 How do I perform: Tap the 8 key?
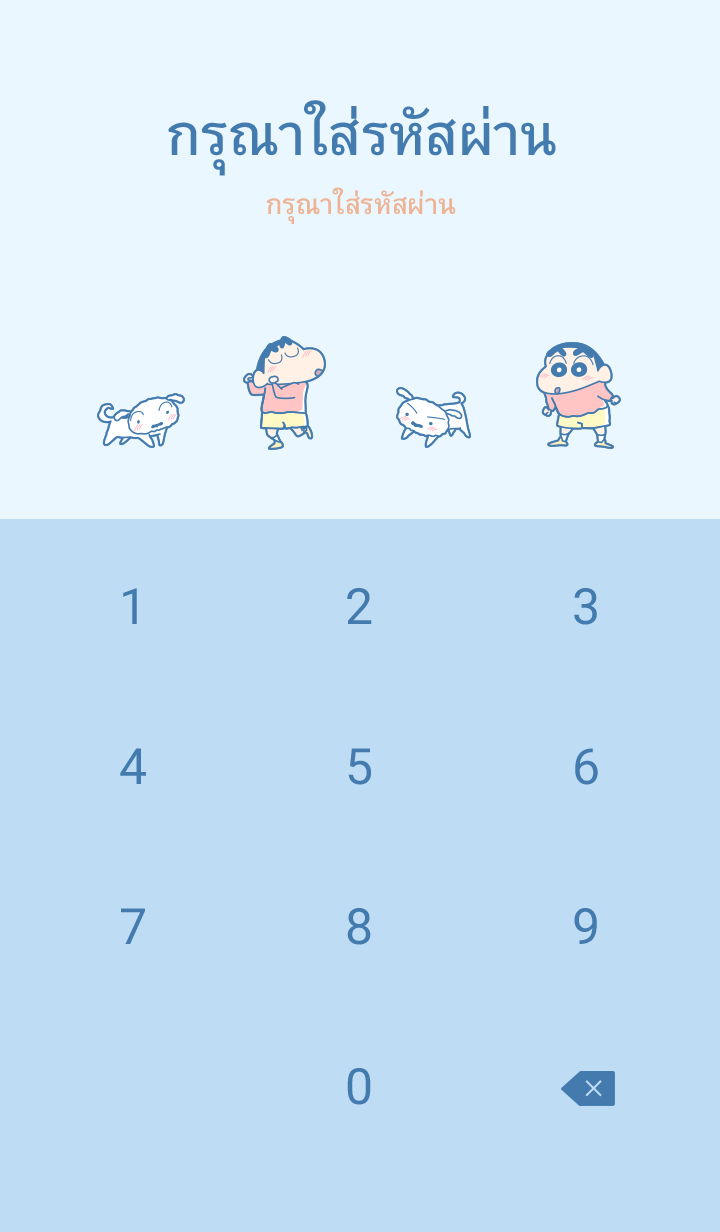pyautogui.click(x=359, y=927)
